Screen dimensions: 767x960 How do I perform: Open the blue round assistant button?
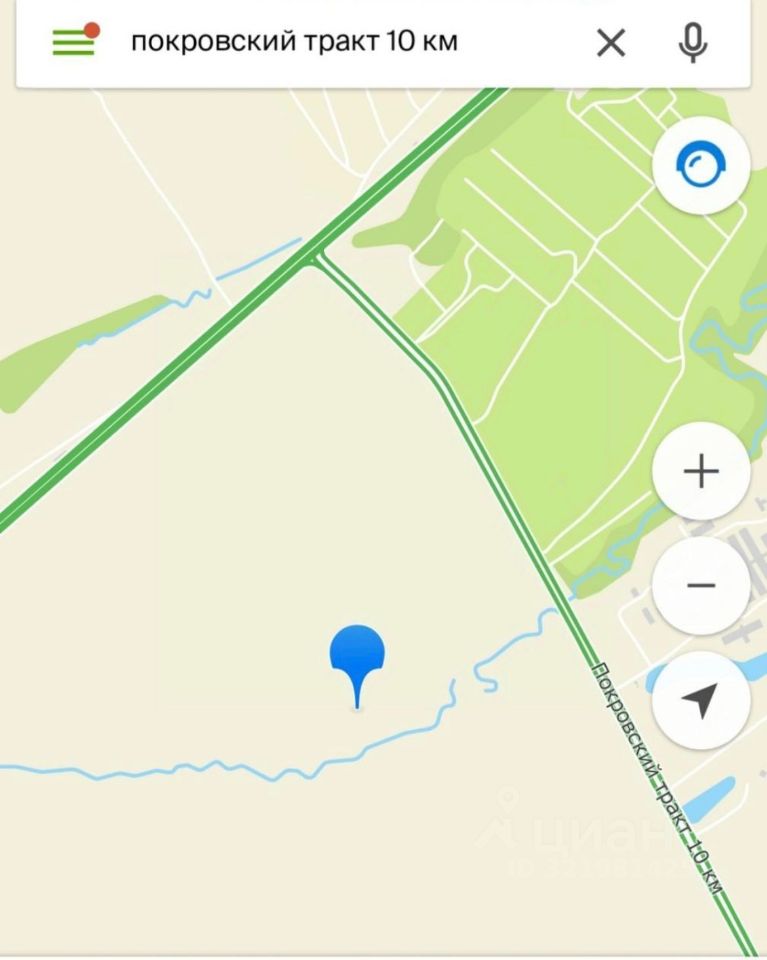pos(701,164)
